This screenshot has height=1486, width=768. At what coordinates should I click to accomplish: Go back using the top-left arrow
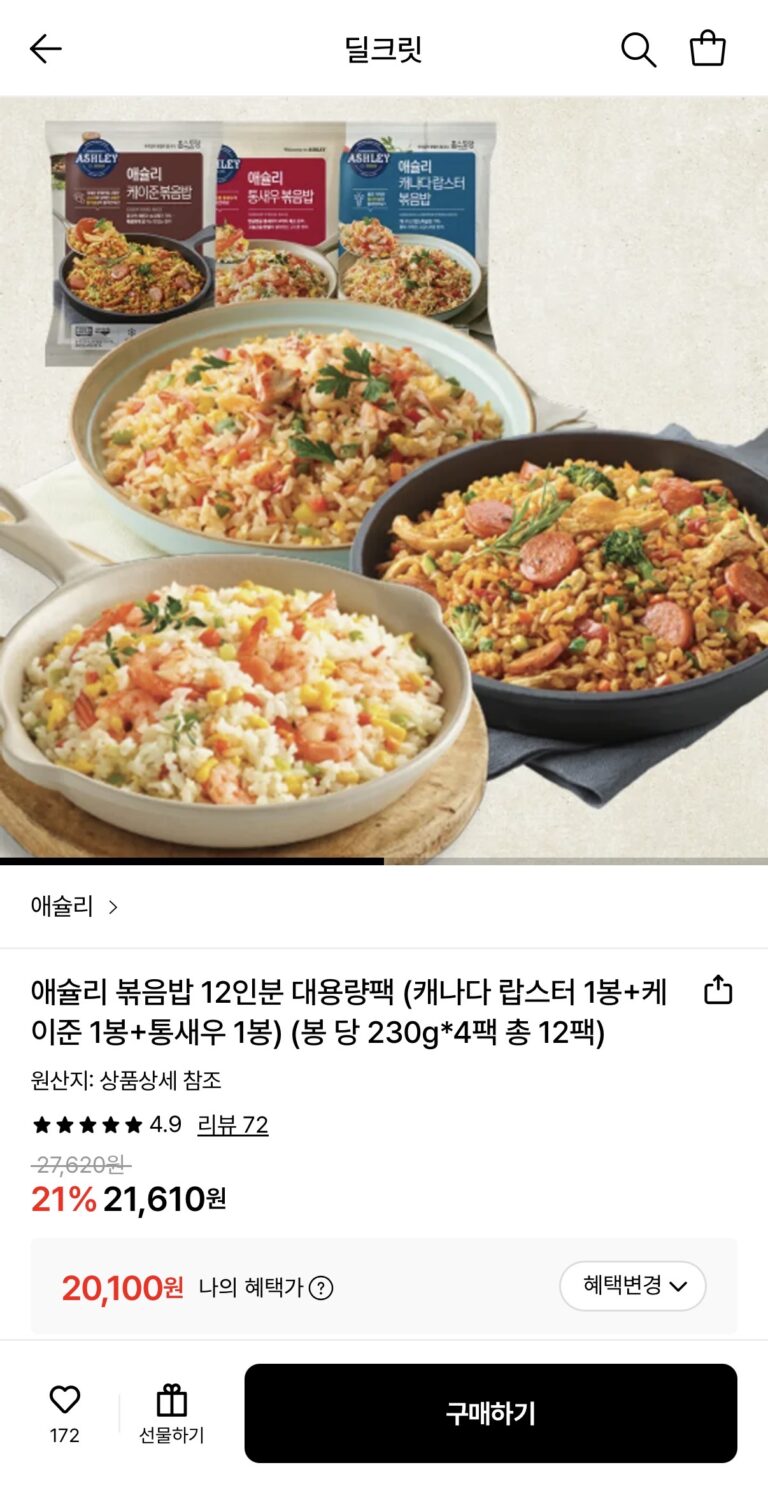(x=46, y=49)
